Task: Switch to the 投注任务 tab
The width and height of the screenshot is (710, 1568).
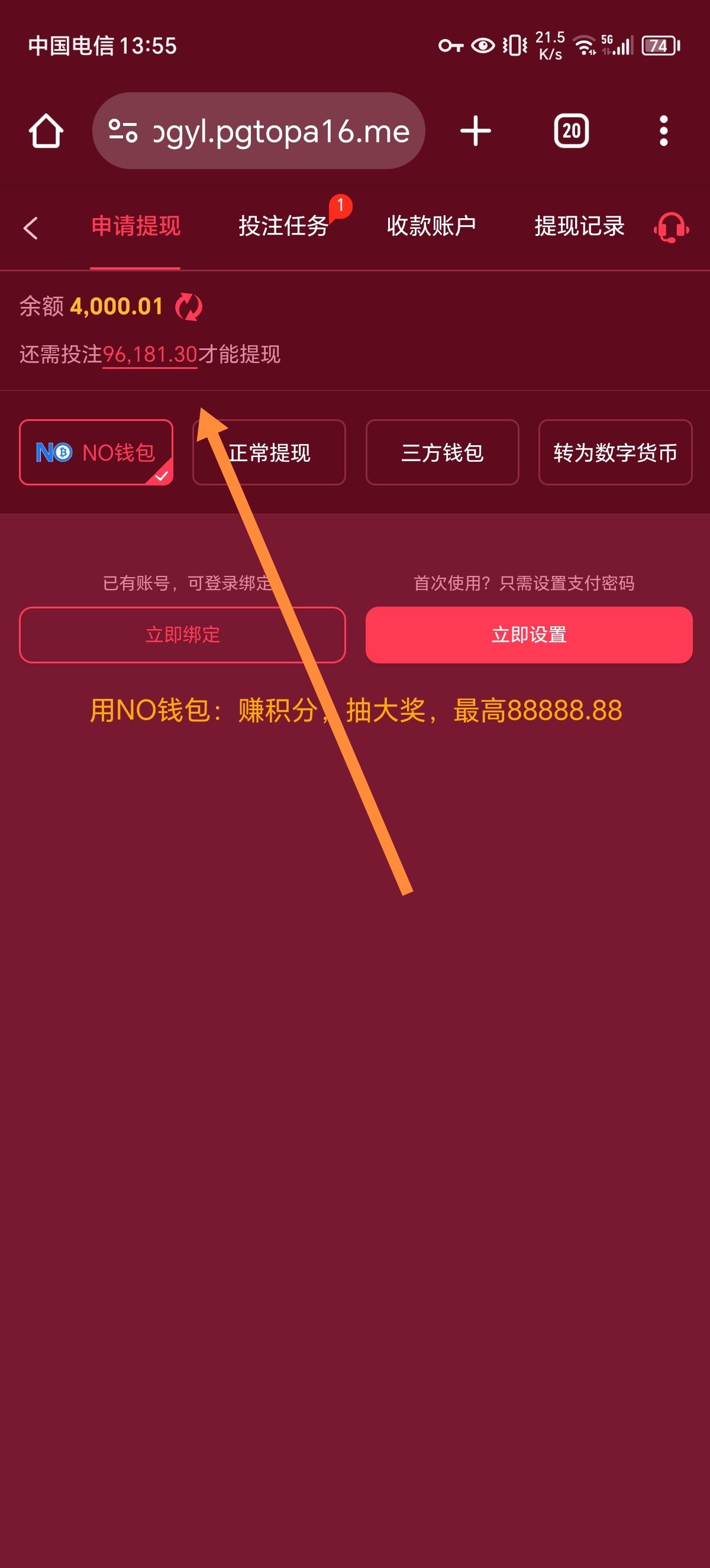Action: coord(284,226)
